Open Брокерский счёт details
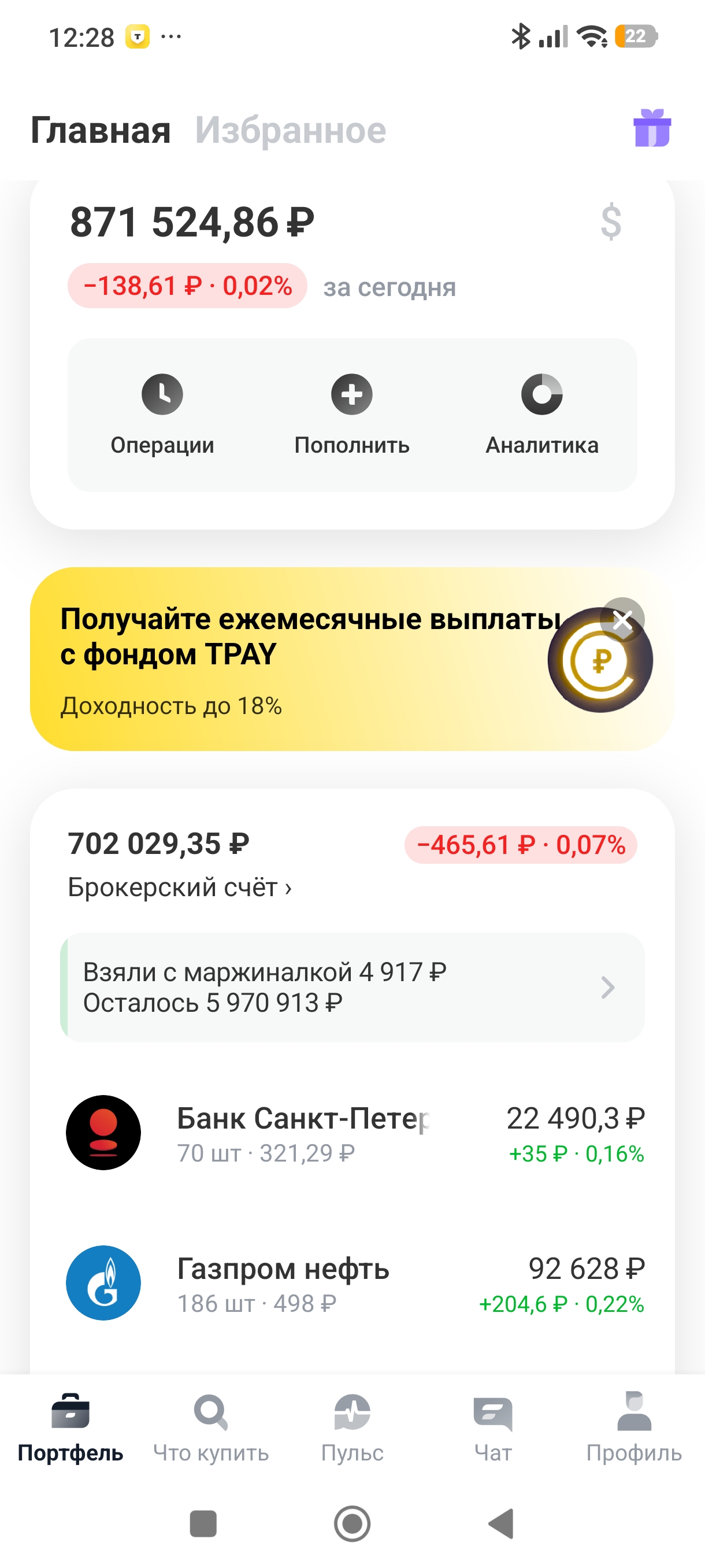This screenshot has height=1568, width=705. click(180, 887)
